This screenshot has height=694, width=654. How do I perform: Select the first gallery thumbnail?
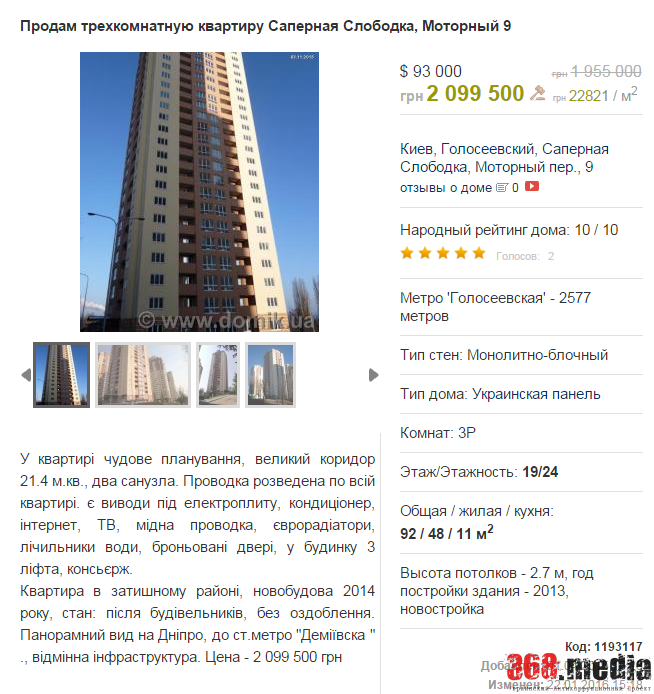62,375
